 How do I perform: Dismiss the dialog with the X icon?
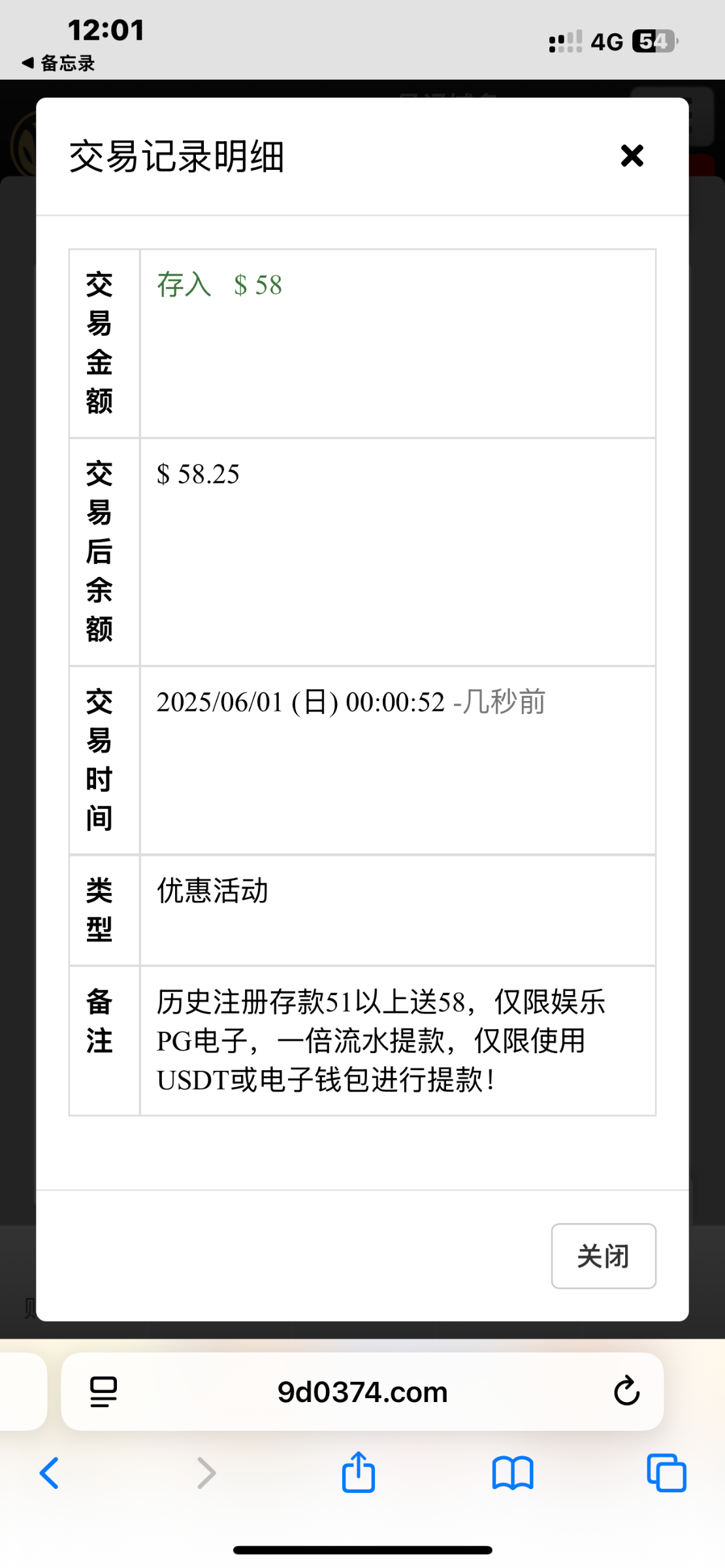pyautogui.click(x=632, y=155)
